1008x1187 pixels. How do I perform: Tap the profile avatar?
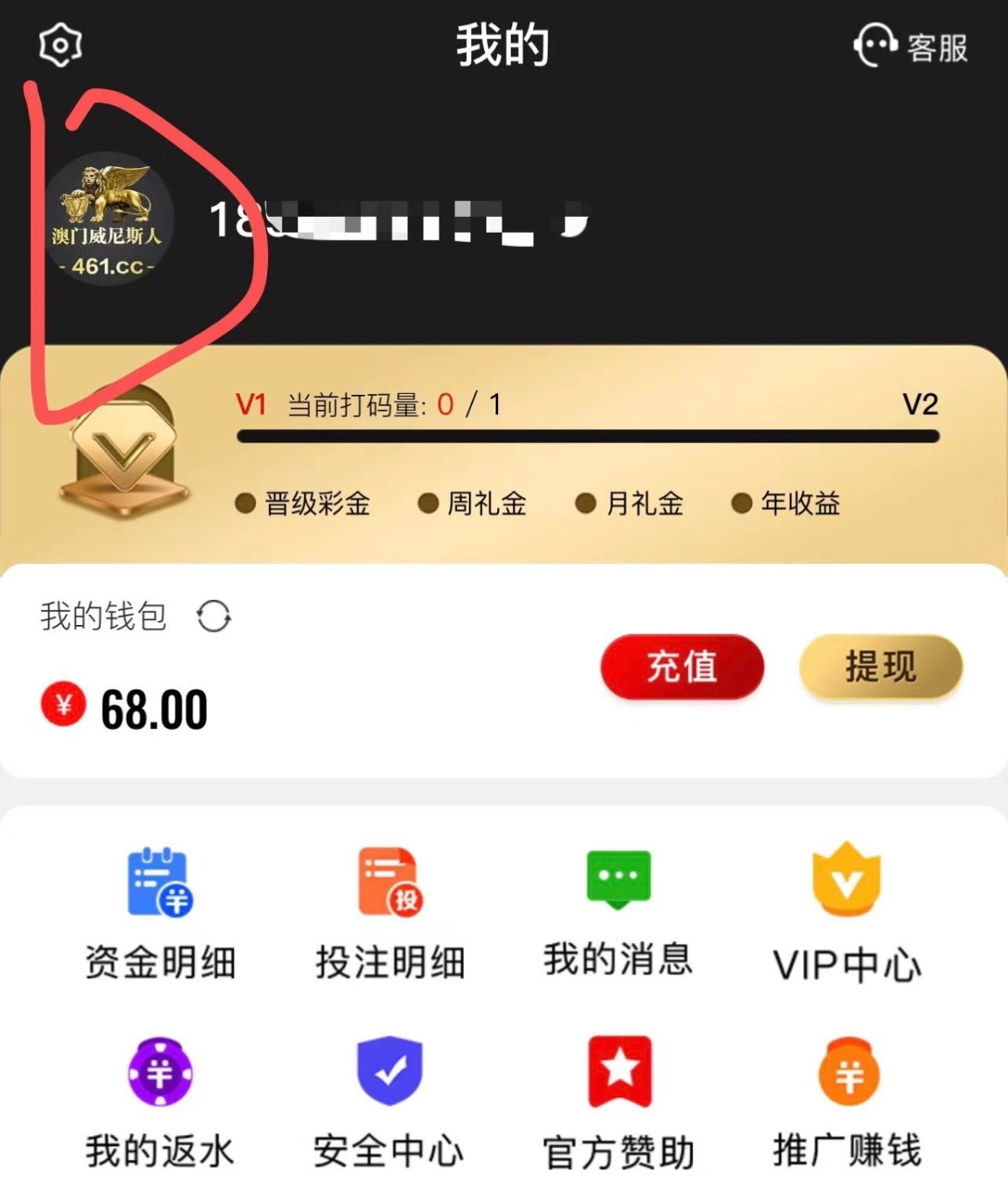coord(107,220)
